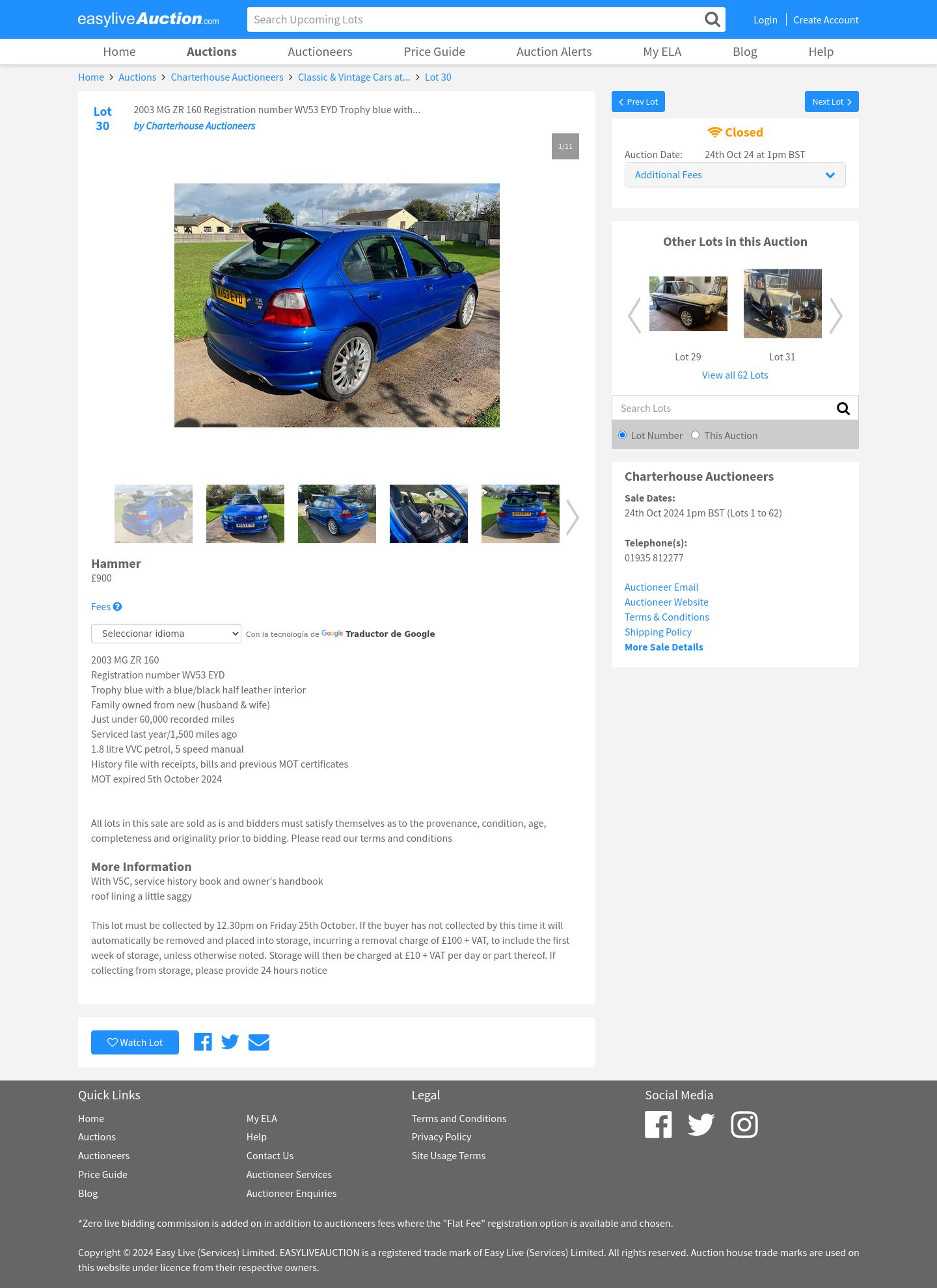Open the Login link

tap(765, 20)
